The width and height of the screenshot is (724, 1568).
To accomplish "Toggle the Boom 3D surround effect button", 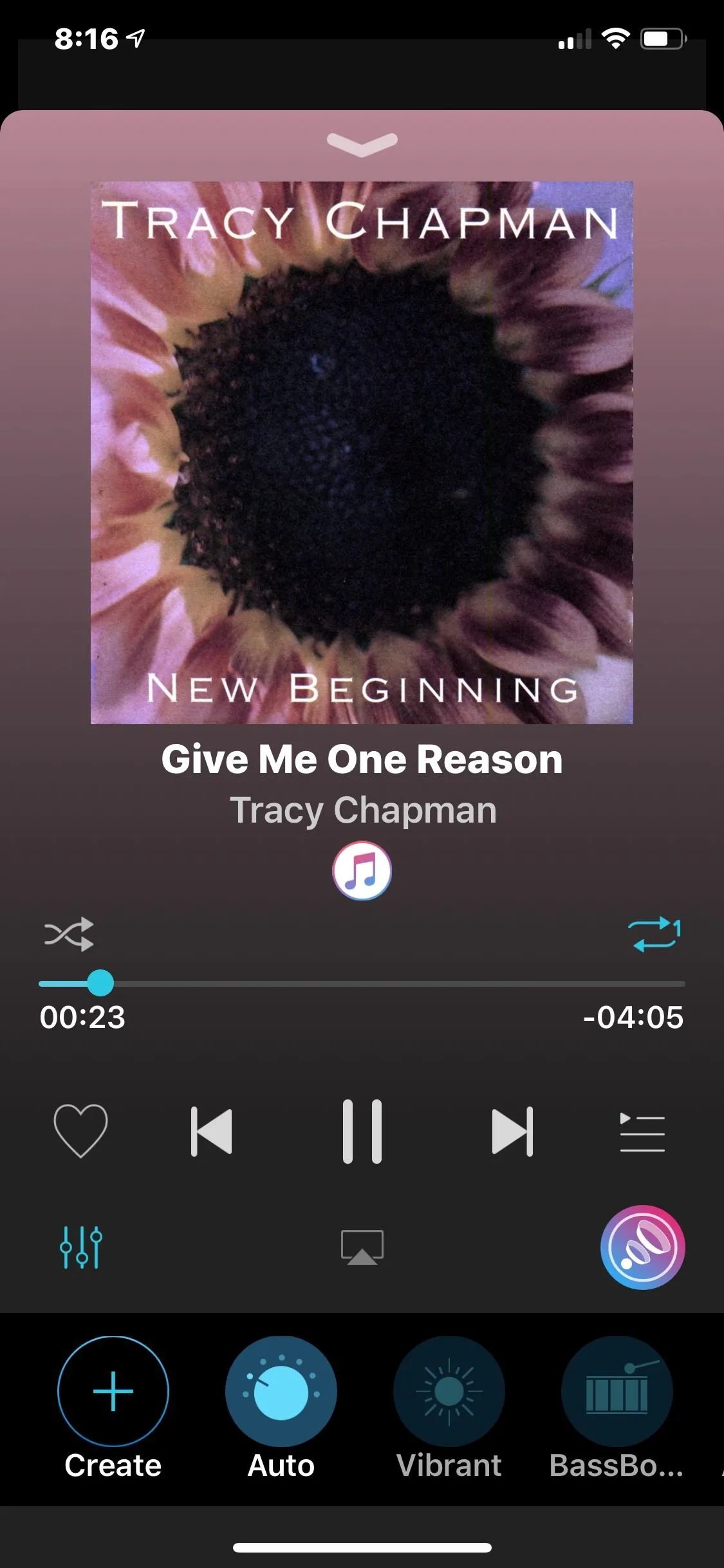I will (x=642, y=1247).
